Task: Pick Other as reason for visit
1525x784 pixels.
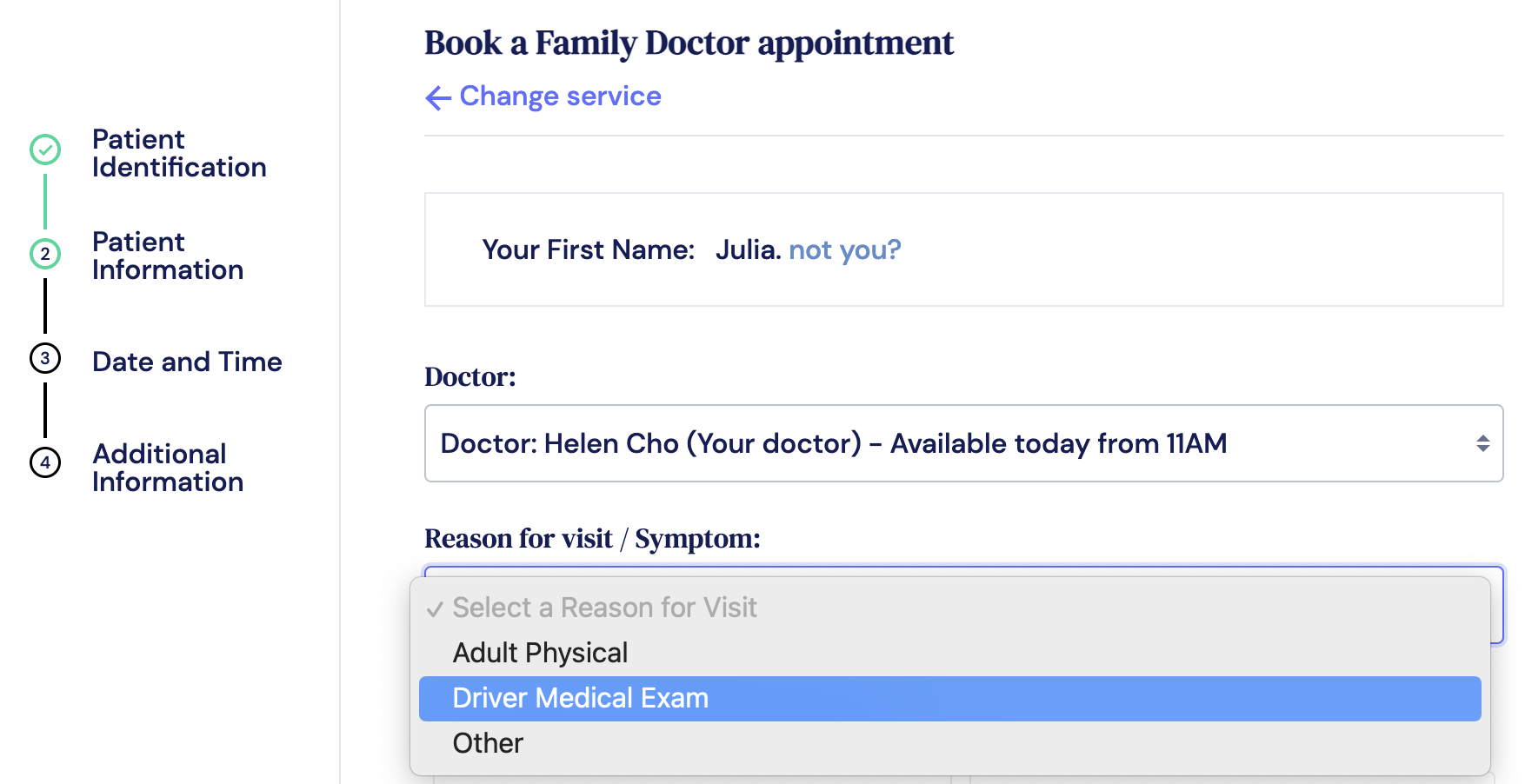Action: (488, 743)
